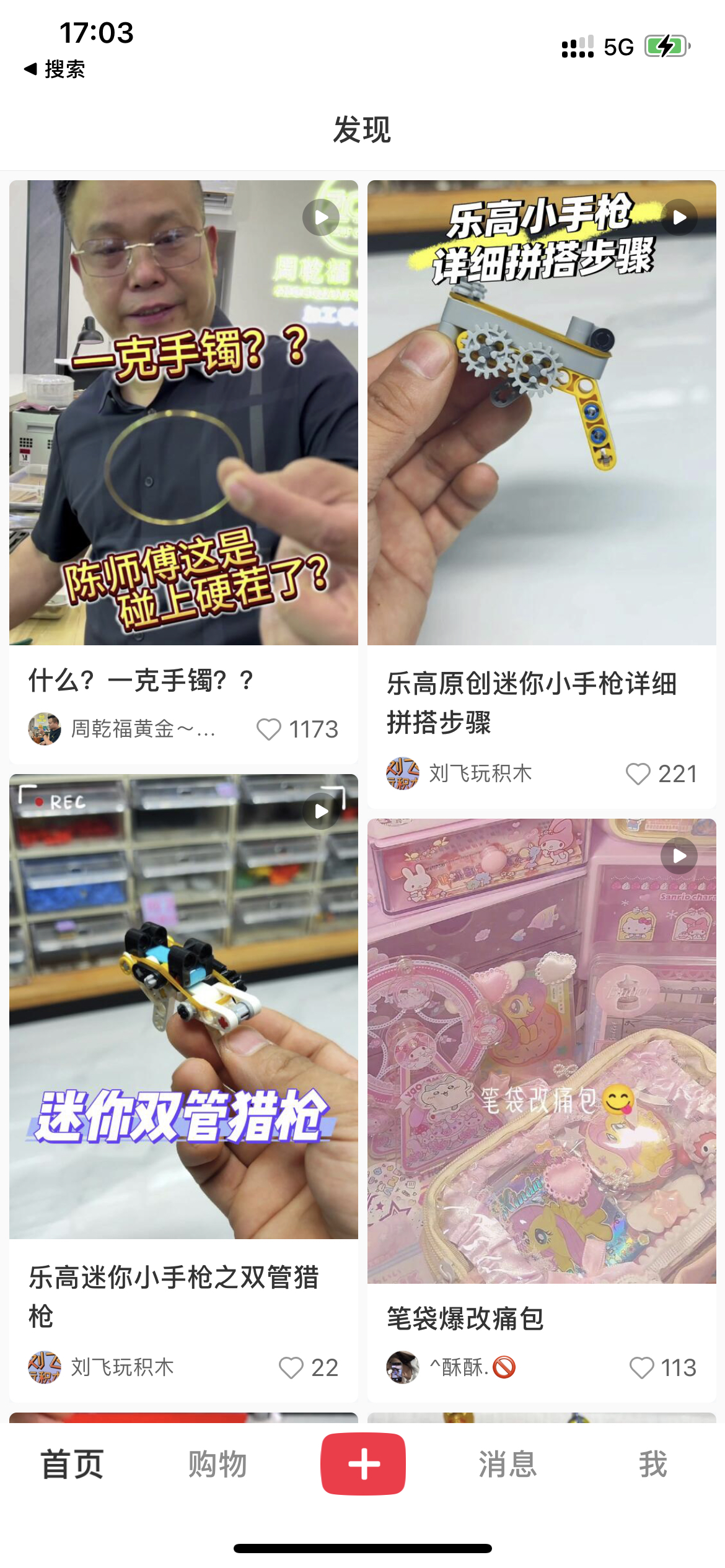This screenshot has width=725, height=1568.
Task: Open the 笔袋爆改痛包 video post
Action: coord(542,1051)
